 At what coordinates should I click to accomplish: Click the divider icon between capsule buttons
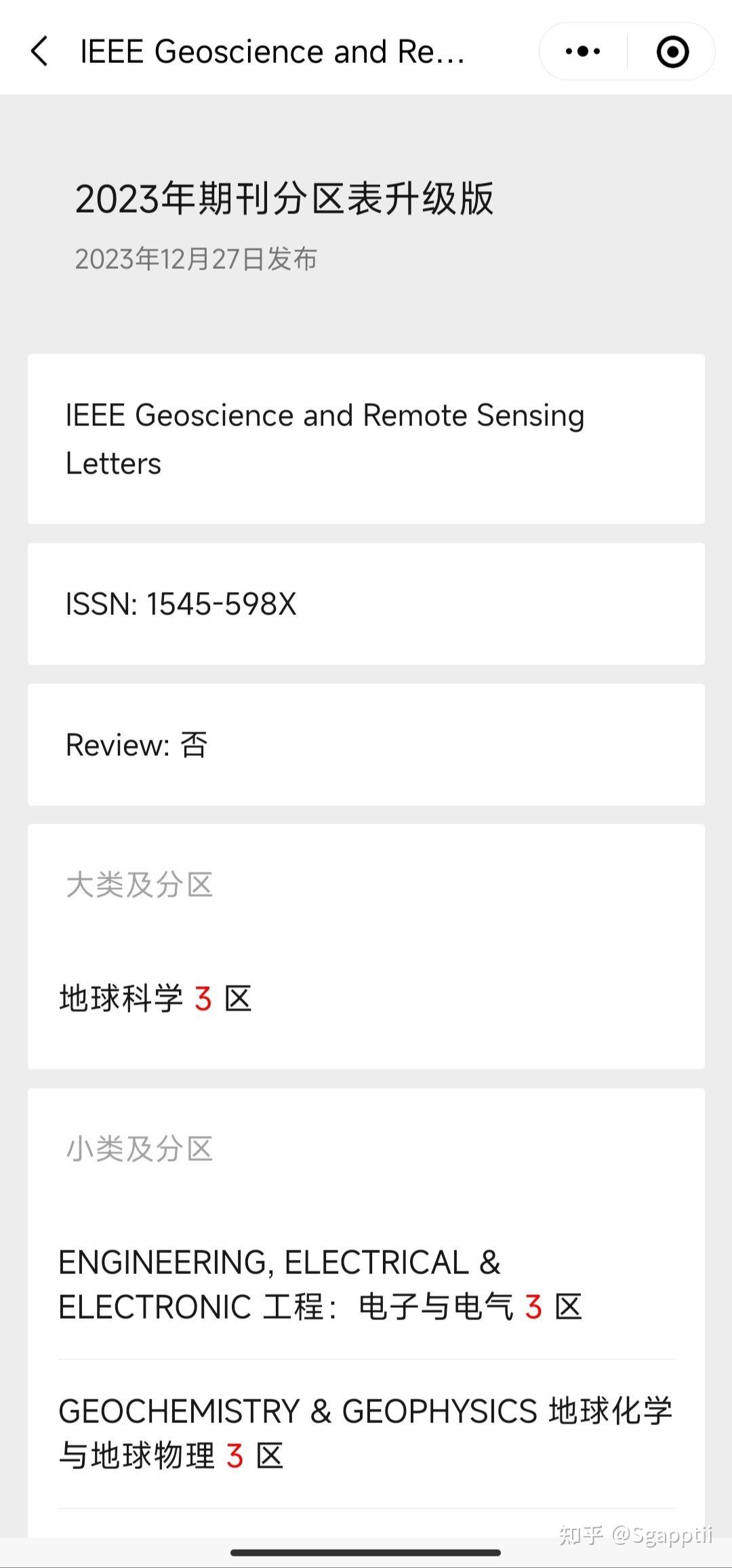pos(626,51)
